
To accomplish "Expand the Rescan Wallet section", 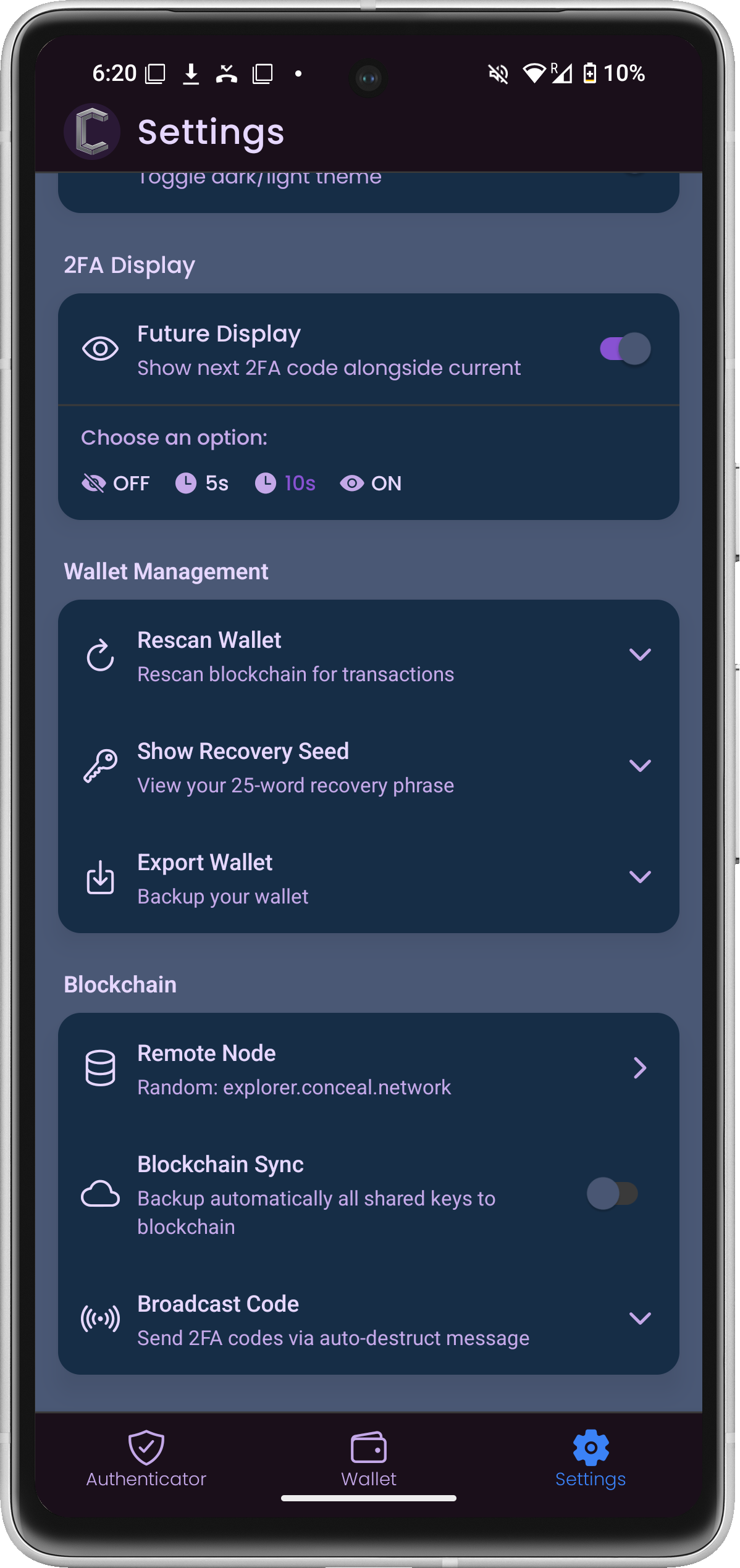I will [639, 655].
